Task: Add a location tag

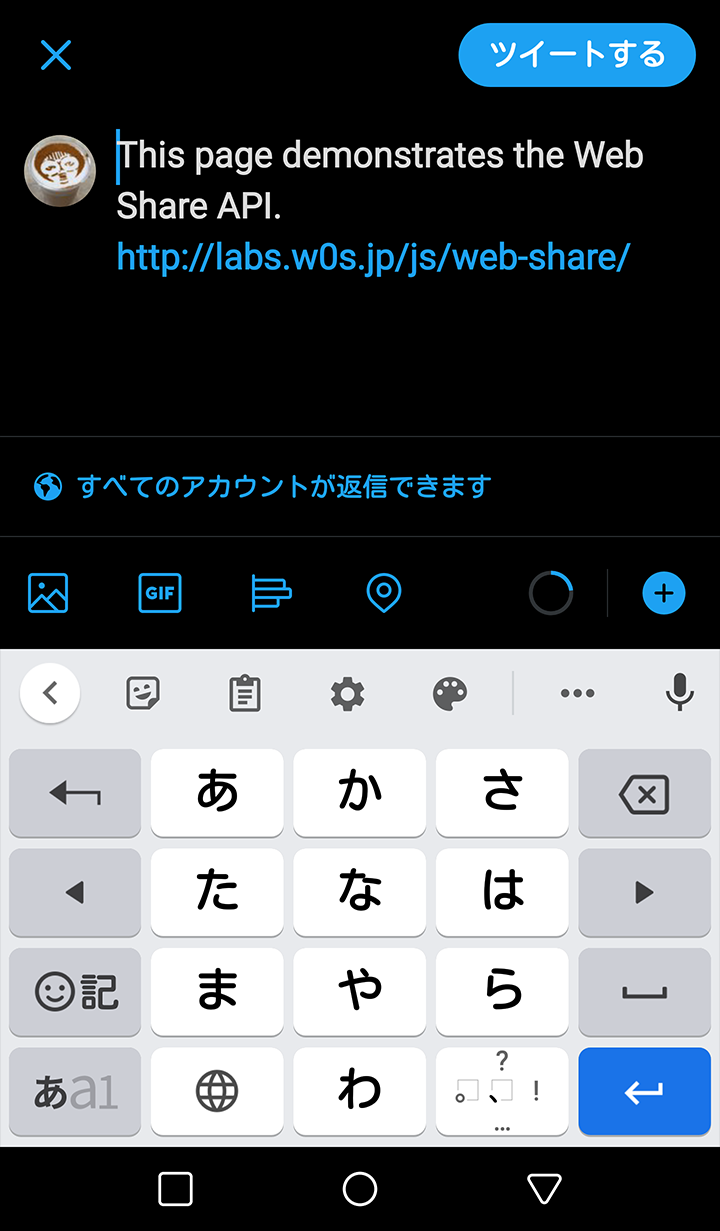Action: (x=384, y=593)
